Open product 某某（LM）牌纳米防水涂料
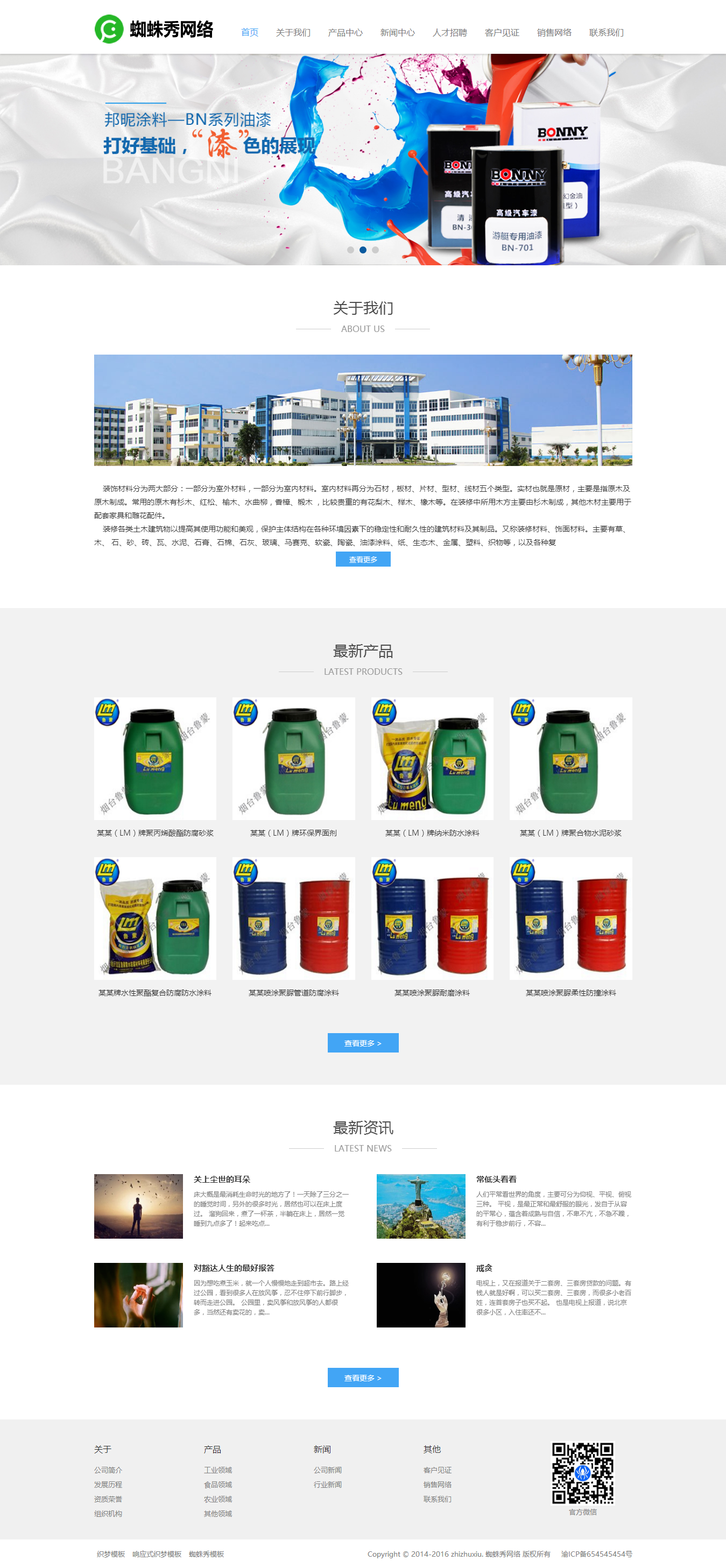Screen dimensions: 726x1568 432,832
